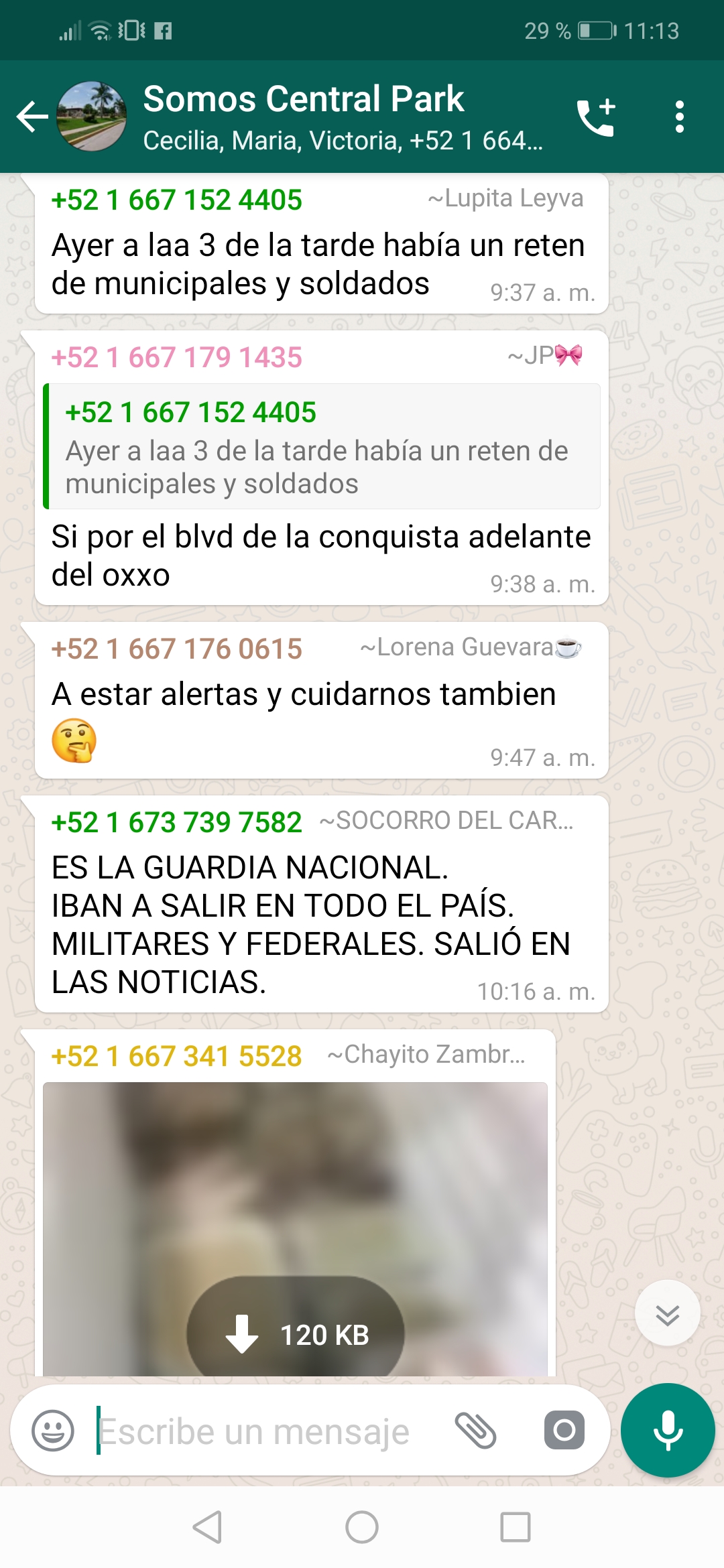Open quoted message from +52 1 667 152 4405

tap(322, 447)
